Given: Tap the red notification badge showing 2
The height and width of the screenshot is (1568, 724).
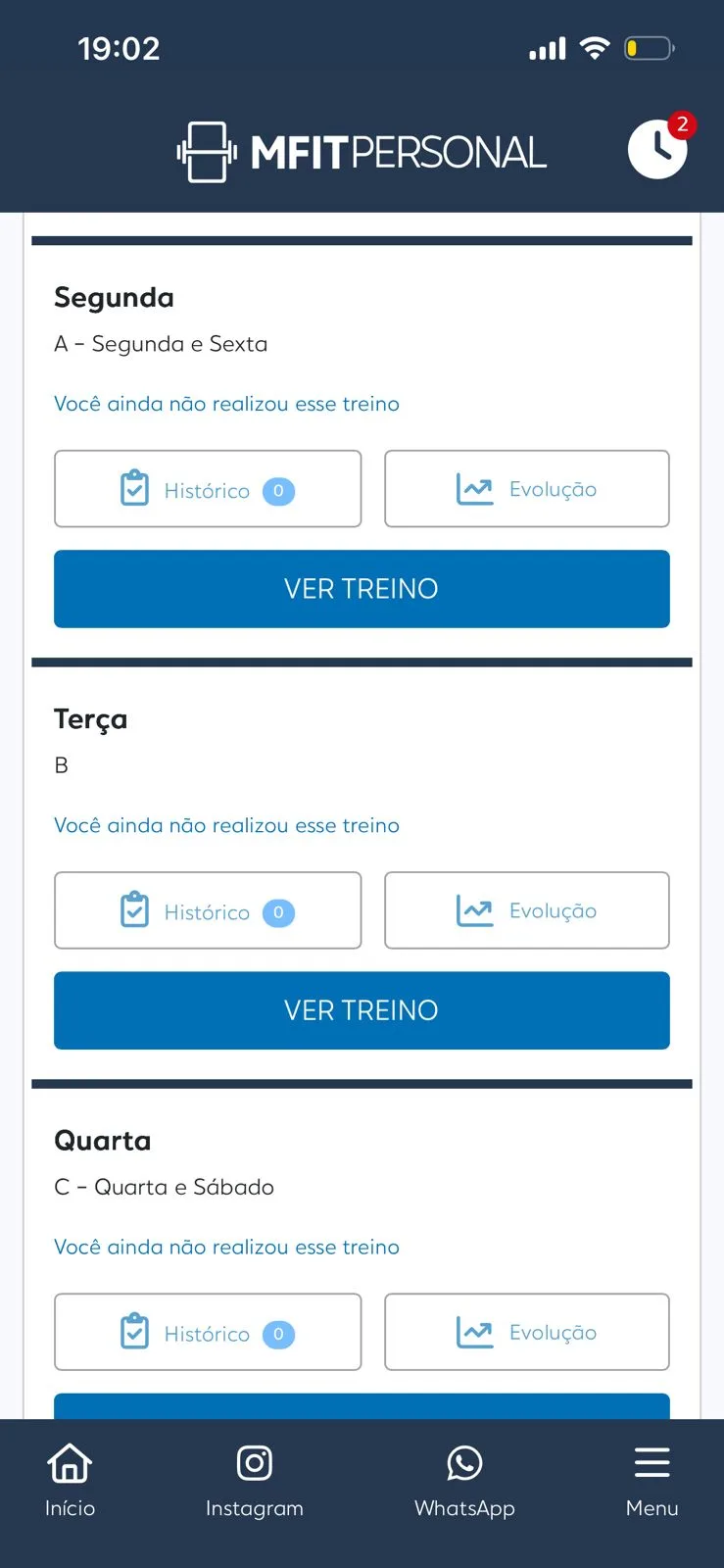Looking at the screenshot, I should [x=683, y=124].
